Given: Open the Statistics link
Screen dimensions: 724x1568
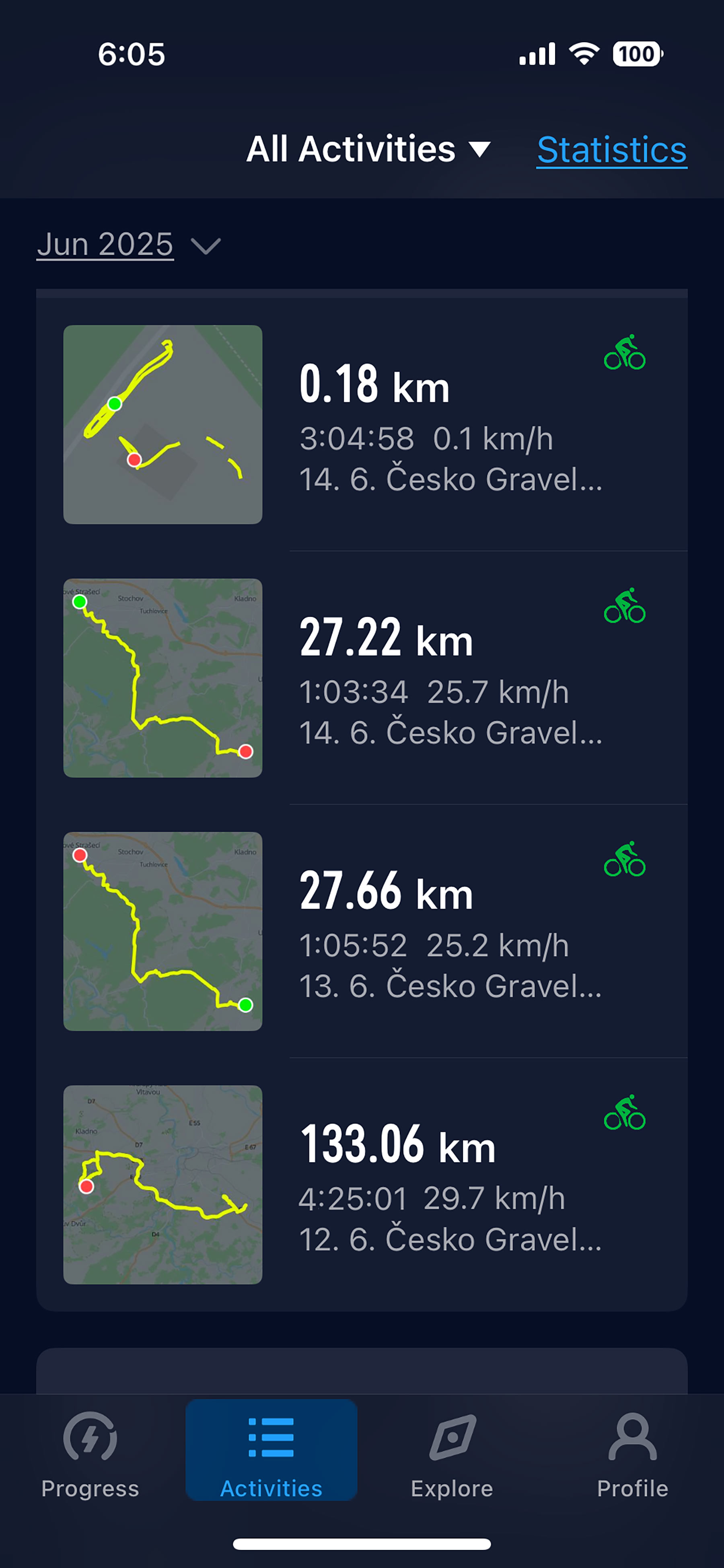Looking at the screenshot, I should 611,150.
